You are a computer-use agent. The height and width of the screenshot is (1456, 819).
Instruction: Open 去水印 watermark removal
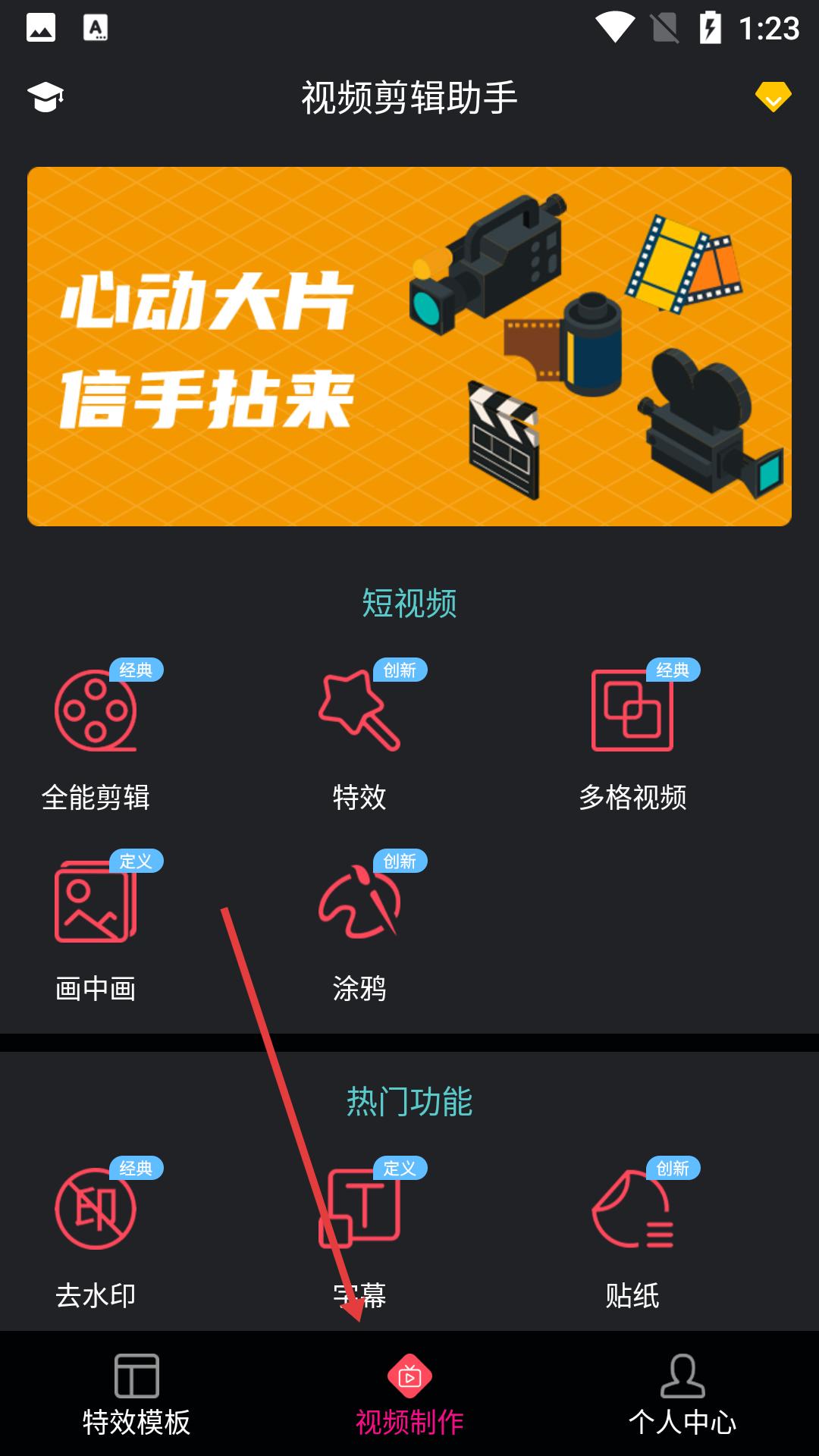pos(96,1232)
